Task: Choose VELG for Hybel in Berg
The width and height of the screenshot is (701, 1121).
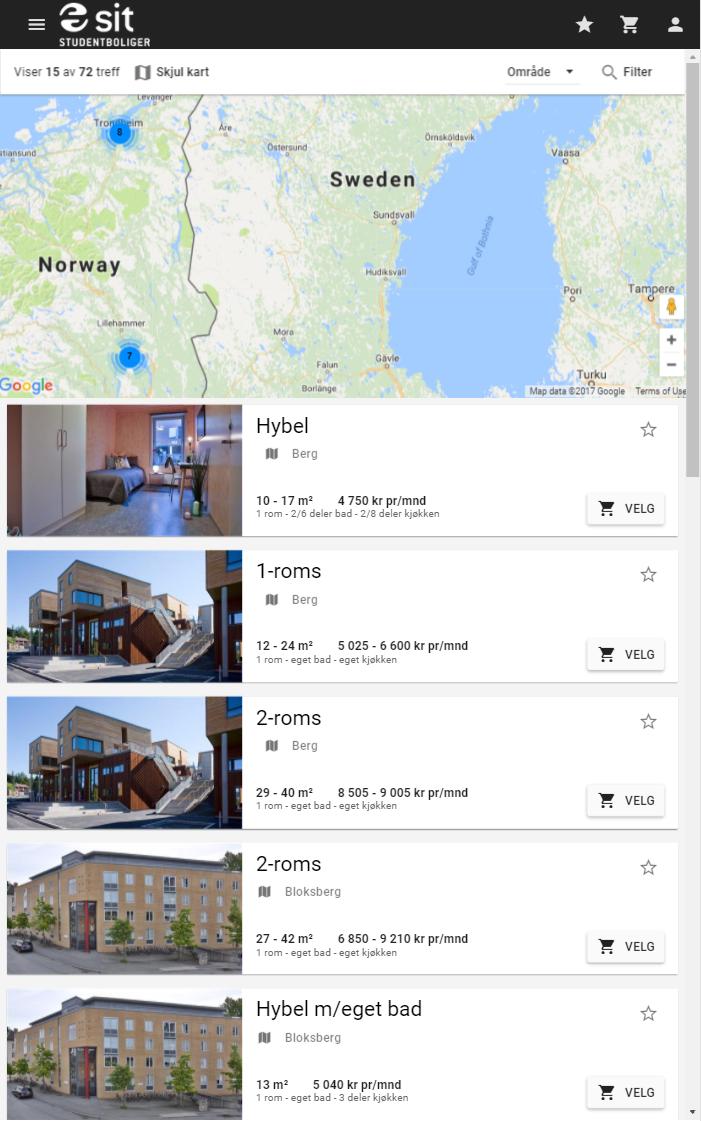Action: click(x=625, y=508)
